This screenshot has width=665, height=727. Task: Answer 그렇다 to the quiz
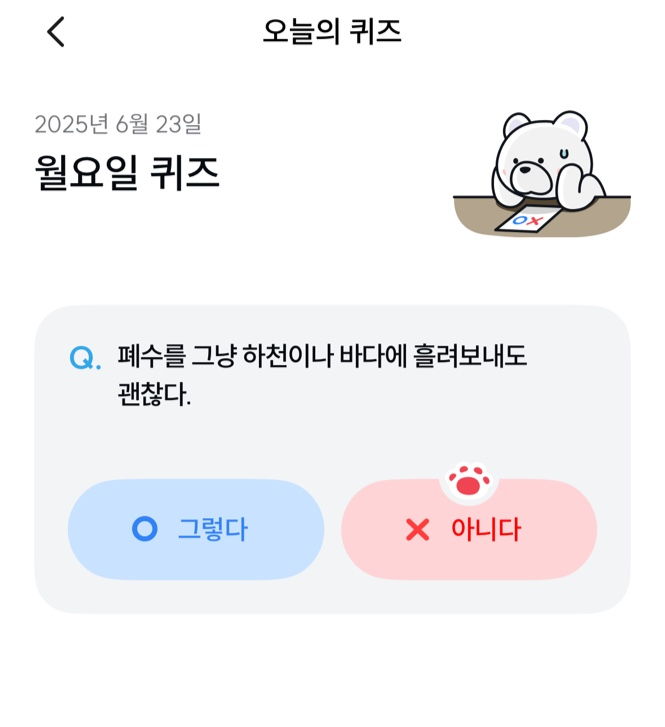pos(196,529)
